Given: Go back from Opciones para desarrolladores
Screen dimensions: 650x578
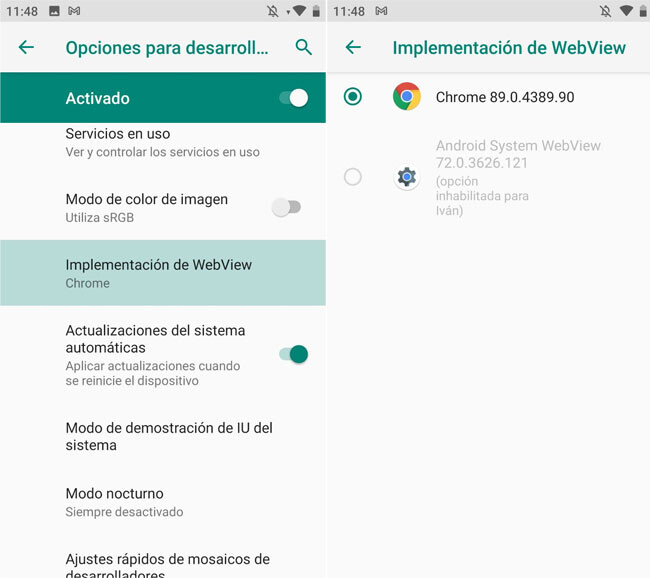Looking at the screenshot, I should (x=26, y=47).
